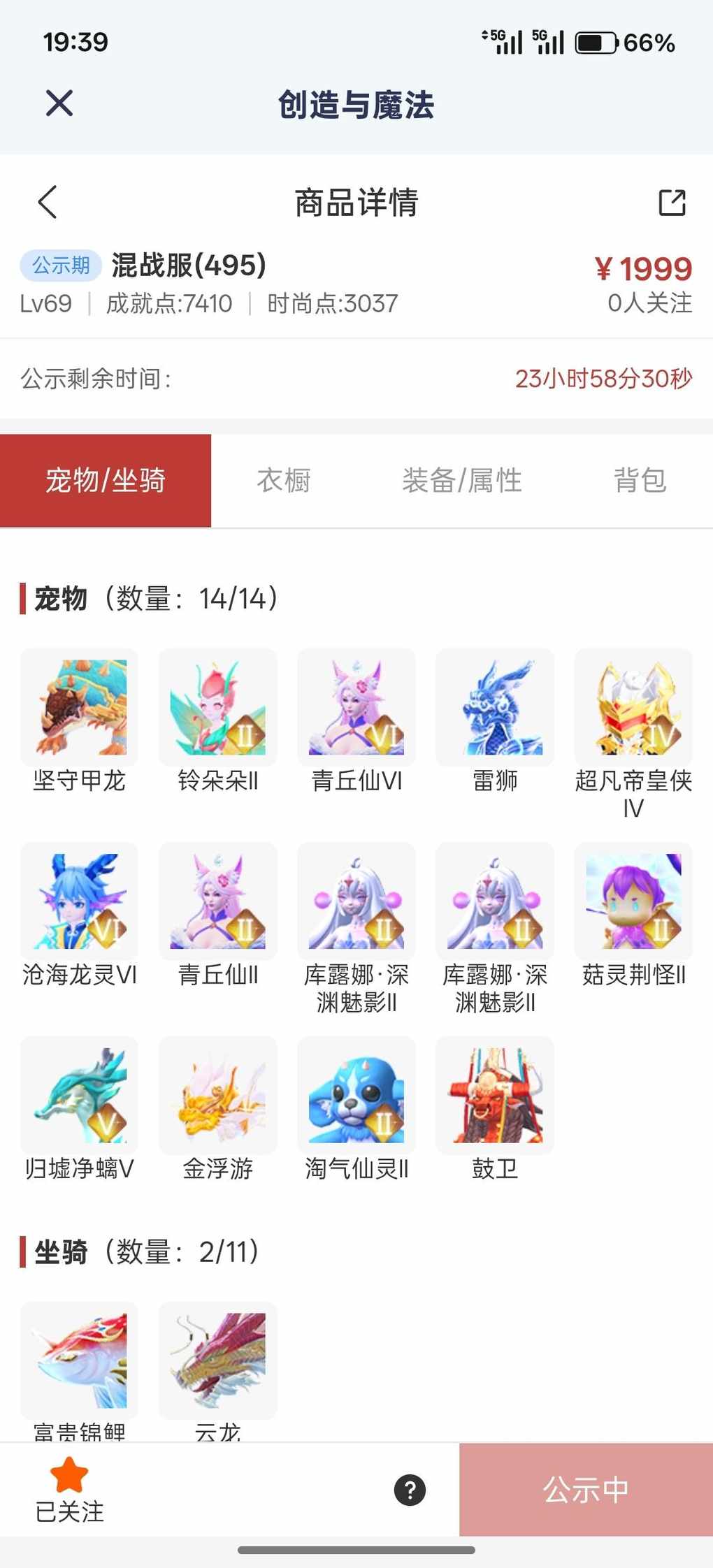Go back from 商品详情
The image size is (713, 1568).
(x=48, y=203)
